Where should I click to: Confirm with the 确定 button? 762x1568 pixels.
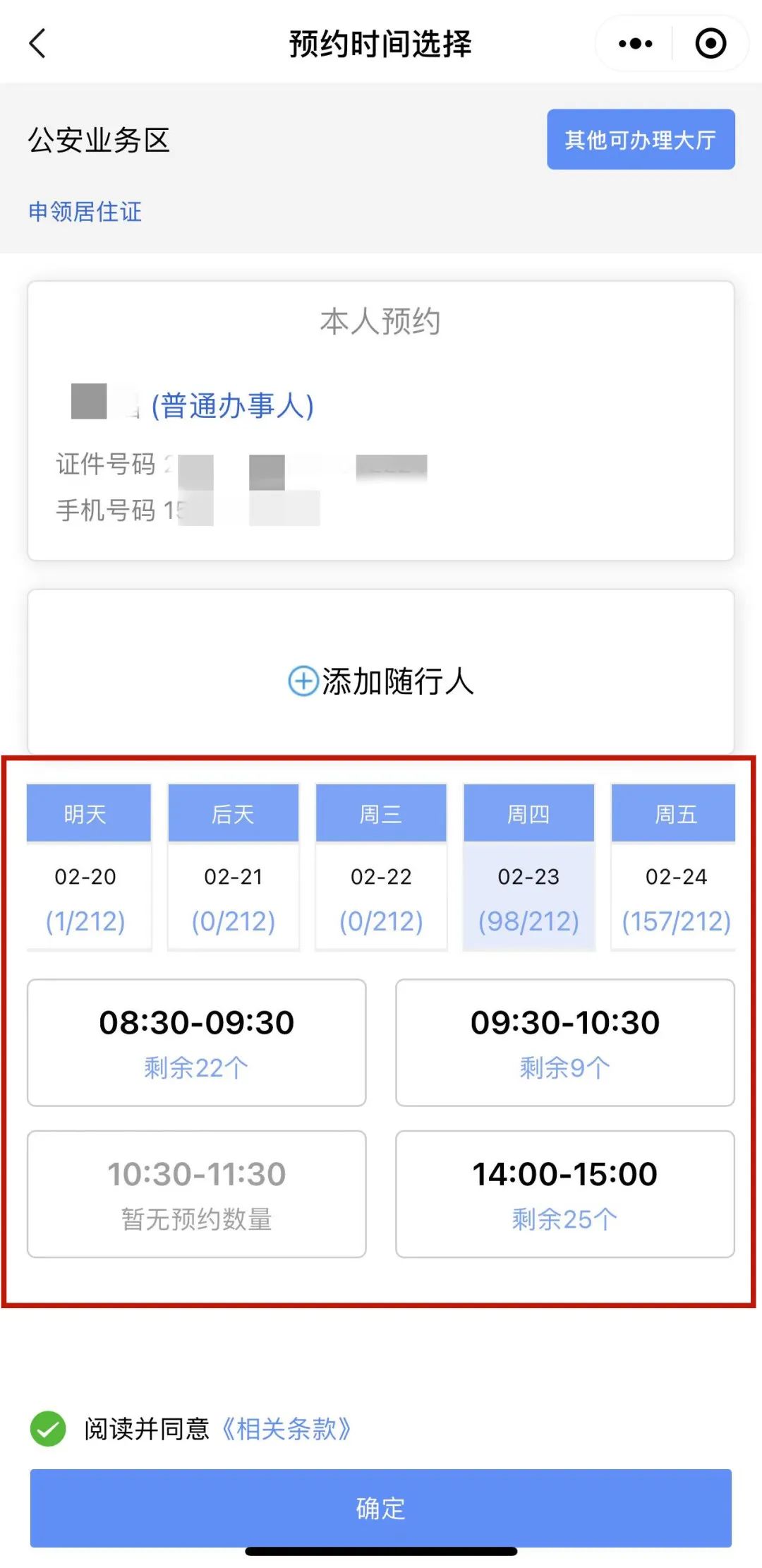[381, 1508]
